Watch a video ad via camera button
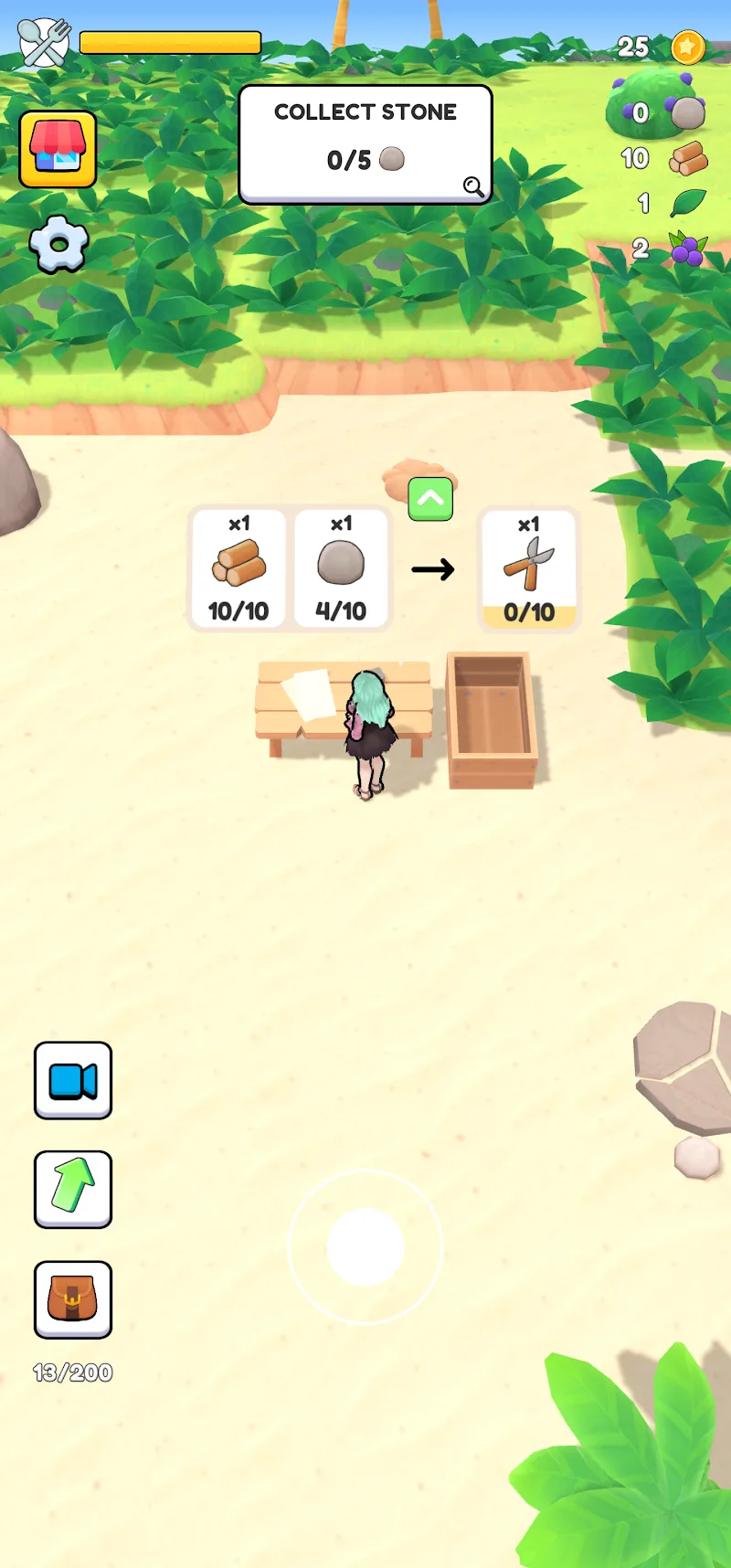 73,1080
